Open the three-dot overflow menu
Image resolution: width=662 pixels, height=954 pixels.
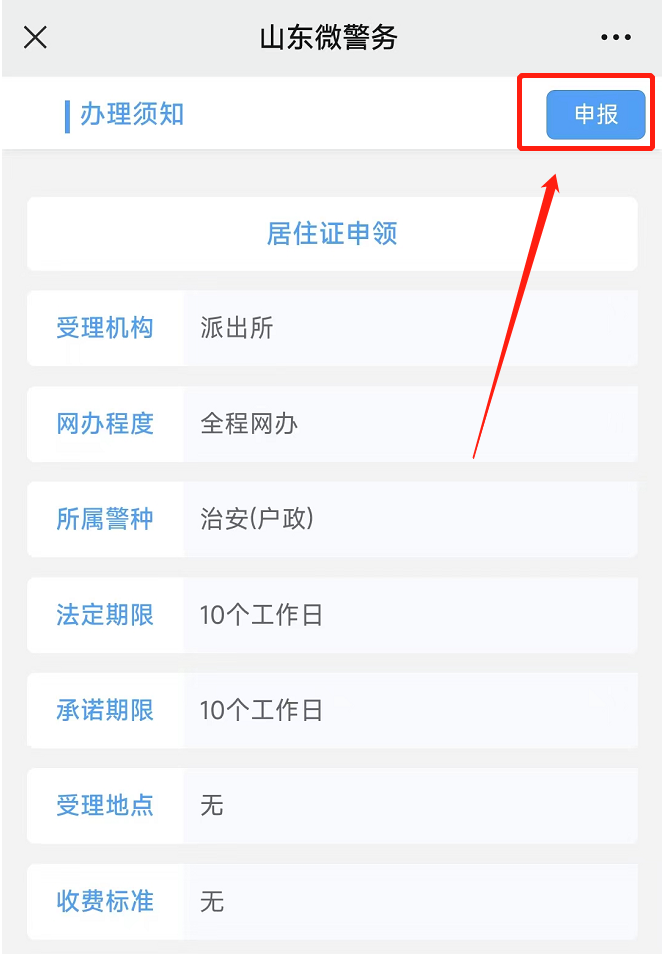(616, 38)
